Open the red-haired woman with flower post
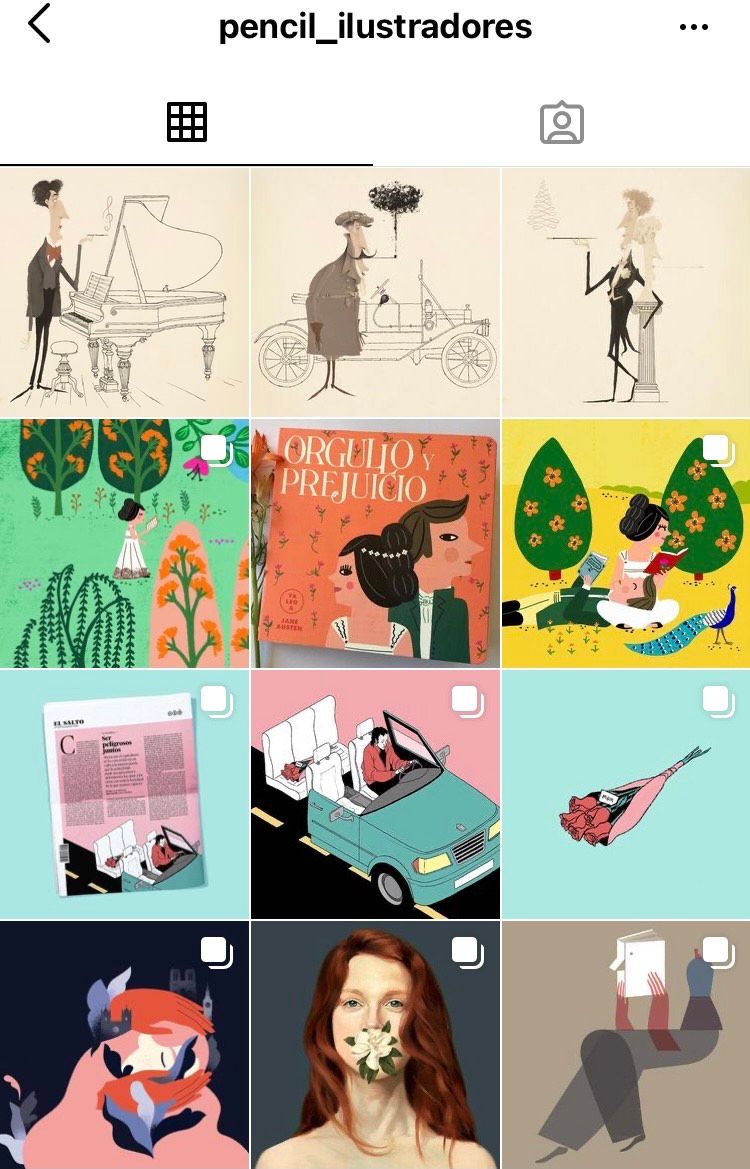 (x=375, y=1045)
